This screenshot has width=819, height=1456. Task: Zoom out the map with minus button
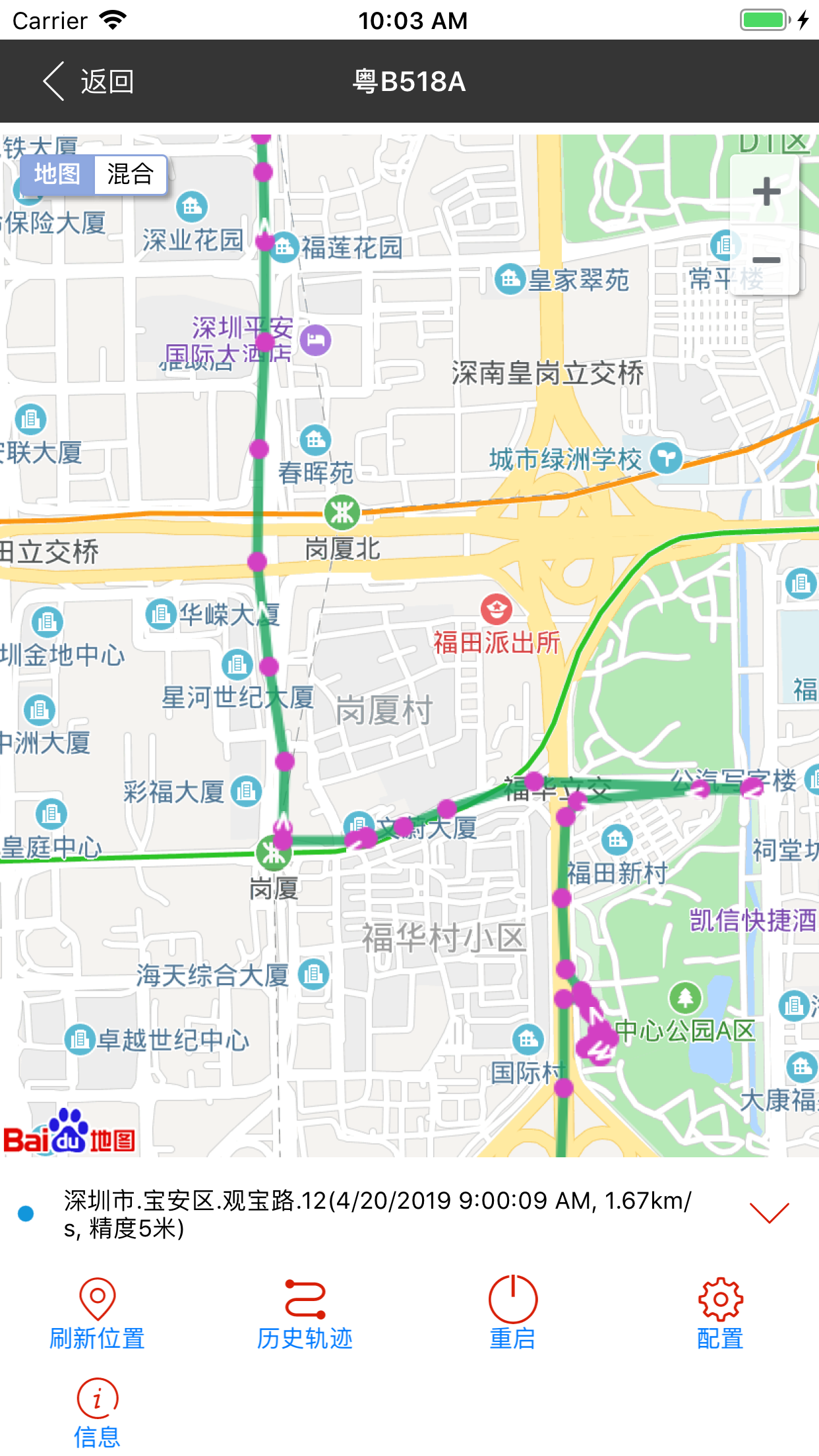pyautogui.click(x=766, y=260)
